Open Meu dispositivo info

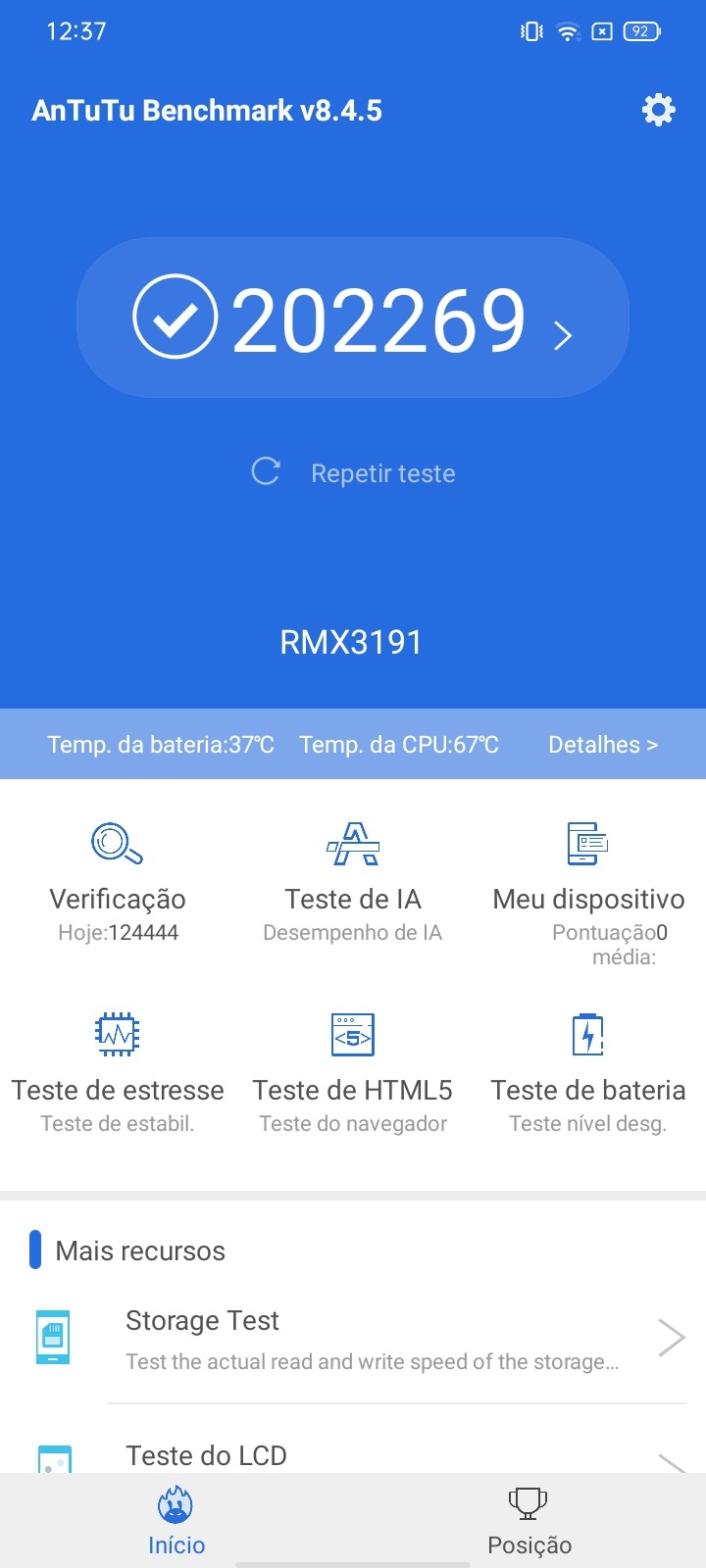pyautogui.click(x=588, y=880)
